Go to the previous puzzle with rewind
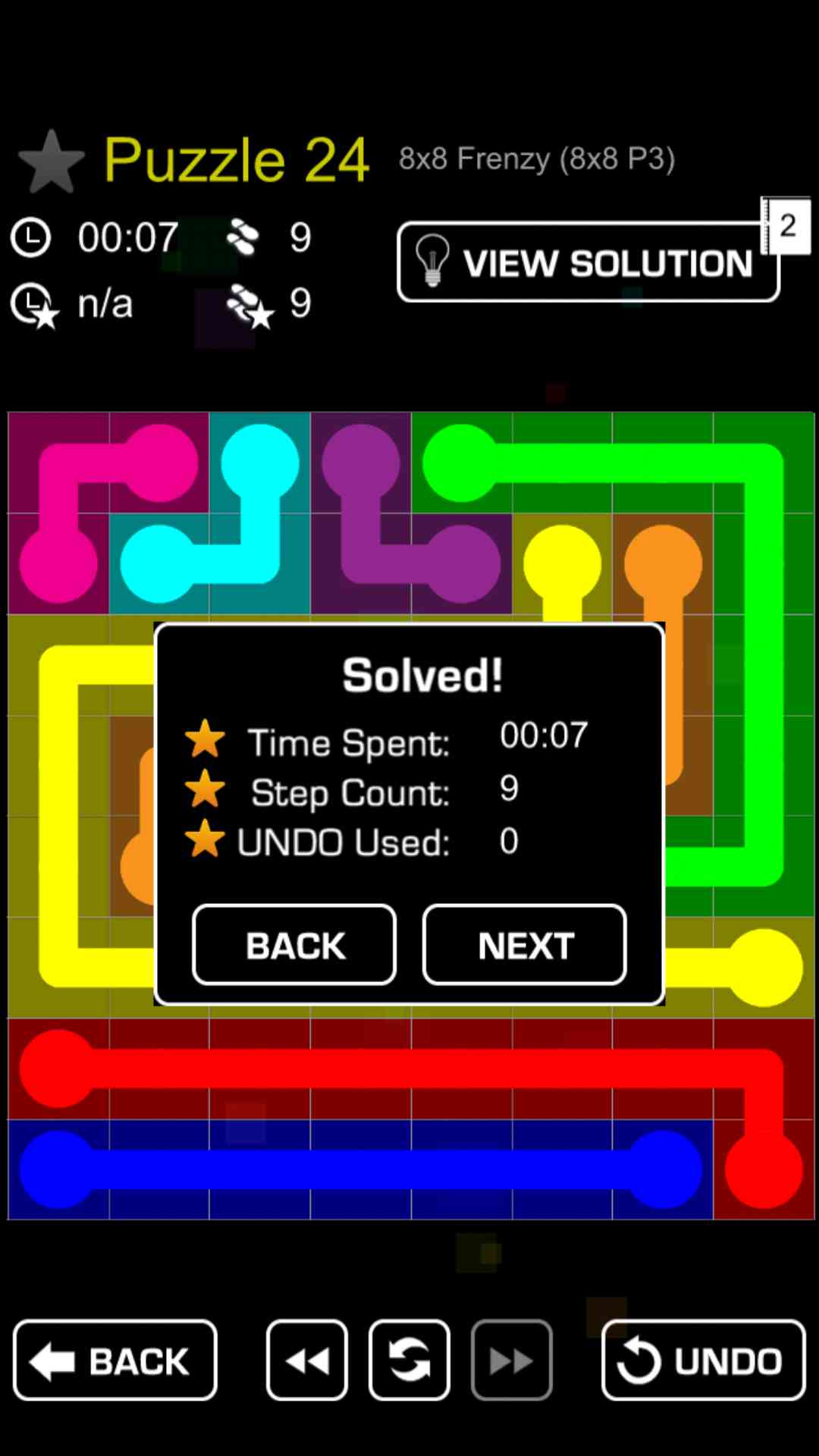Screen dimensions: 819x1456 pyautogui.click(x=307, y=1360)
